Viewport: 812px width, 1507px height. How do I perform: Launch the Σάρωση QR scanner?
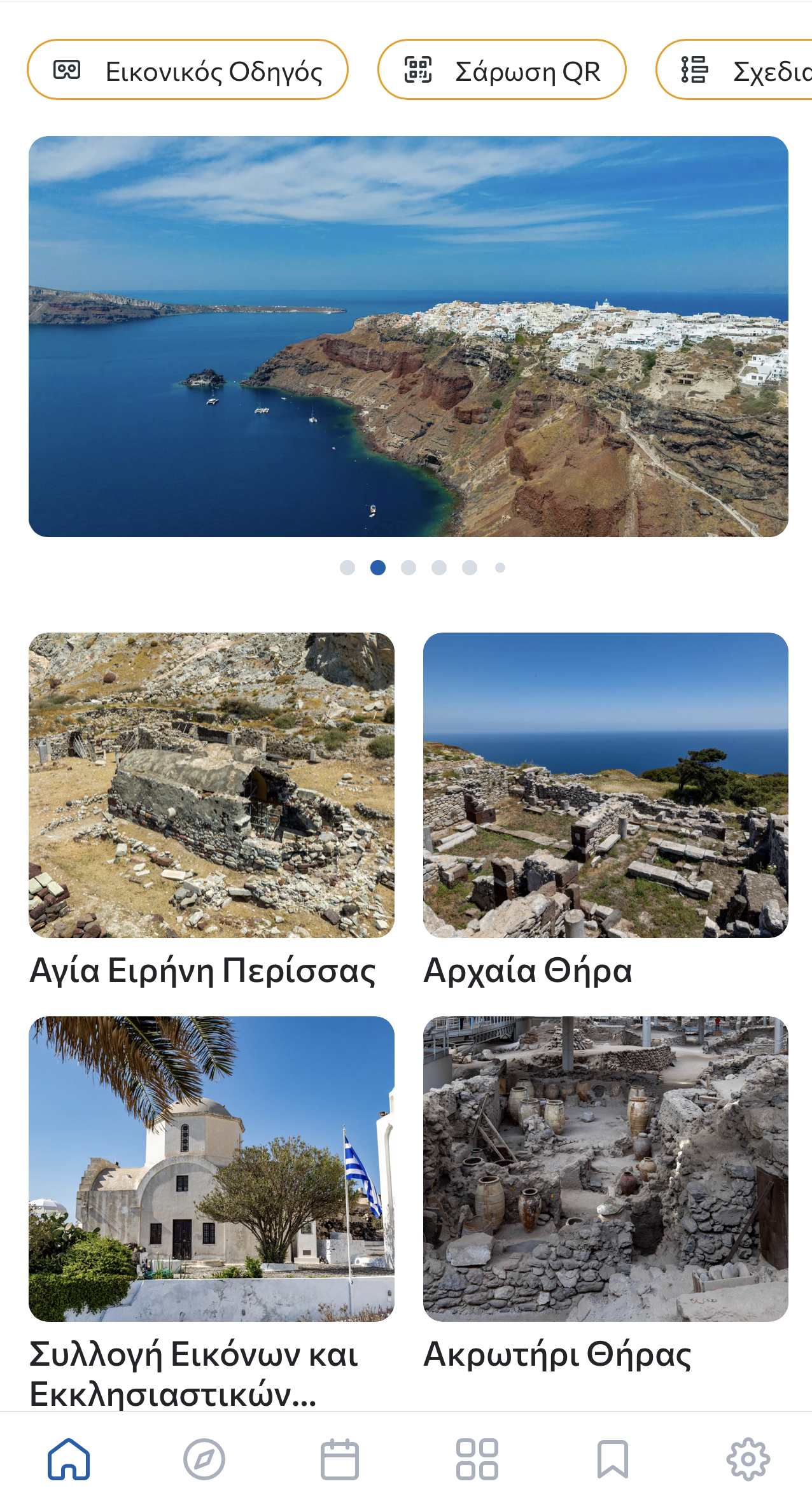click(501, 70)
